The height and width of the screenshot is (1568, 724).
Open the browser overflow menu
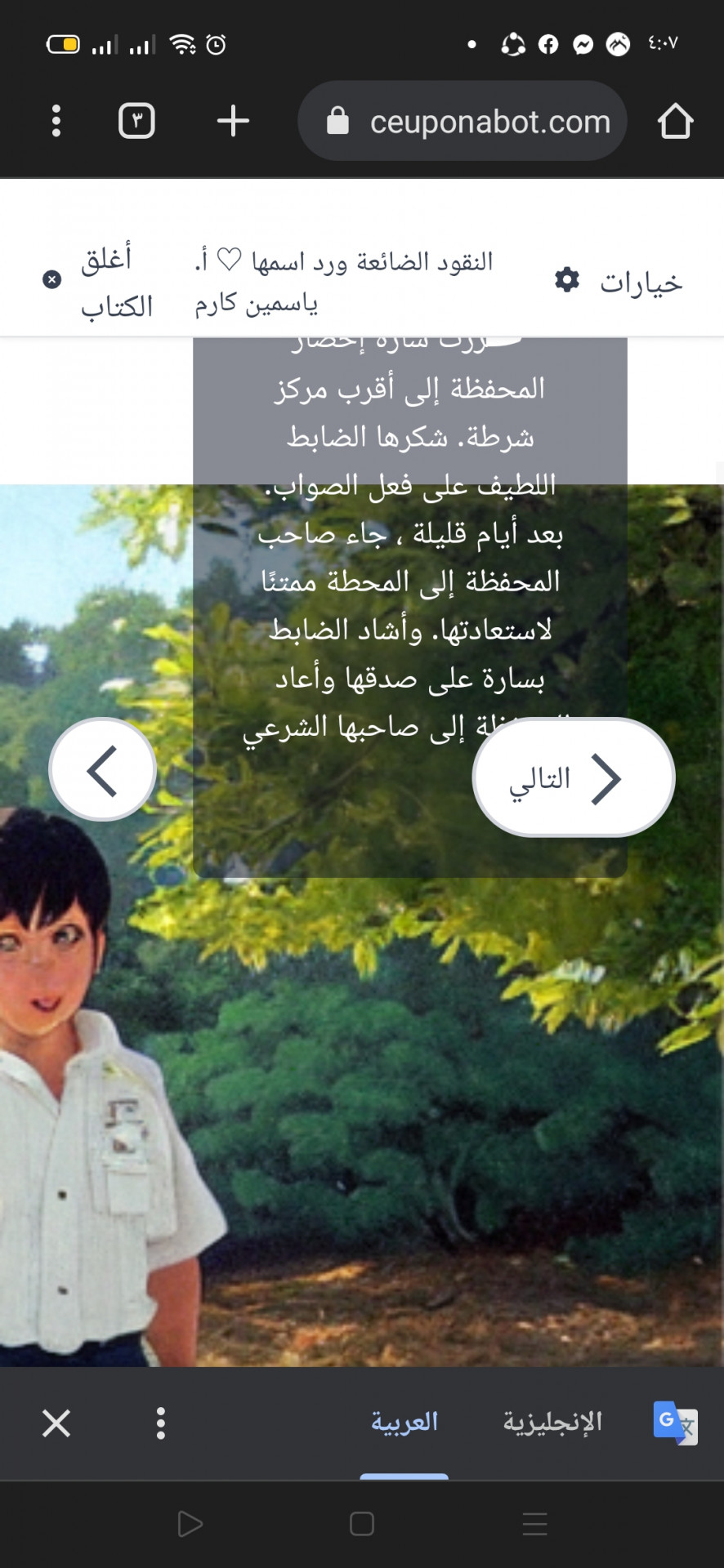(56, 121)
